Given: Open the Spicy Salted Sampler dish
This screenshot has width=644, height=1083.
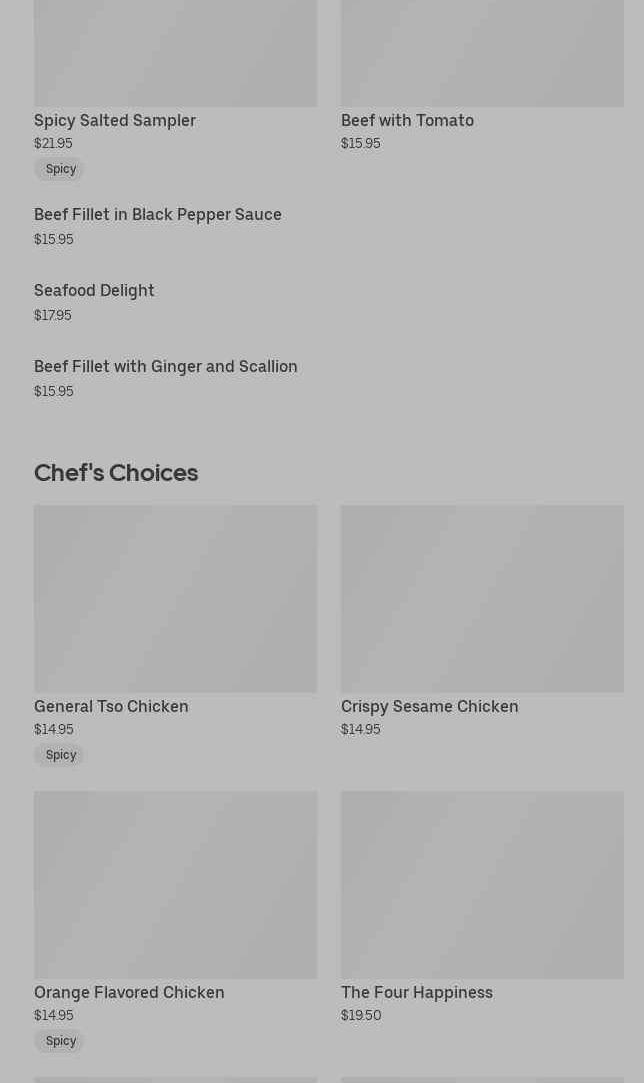Looking at the screenshot, I should [x=115, y=121].
